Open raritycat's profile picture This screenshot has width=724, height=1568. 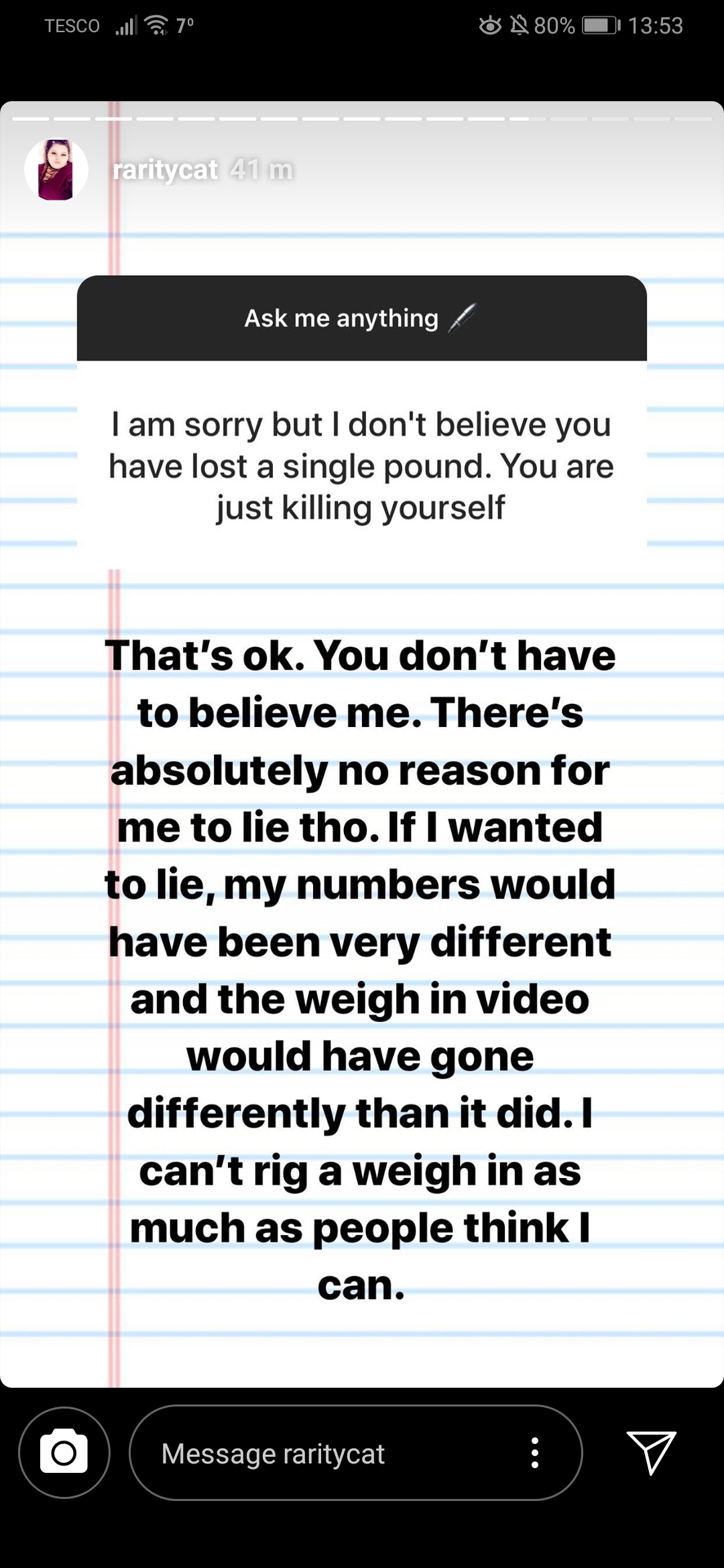[56, 170]
